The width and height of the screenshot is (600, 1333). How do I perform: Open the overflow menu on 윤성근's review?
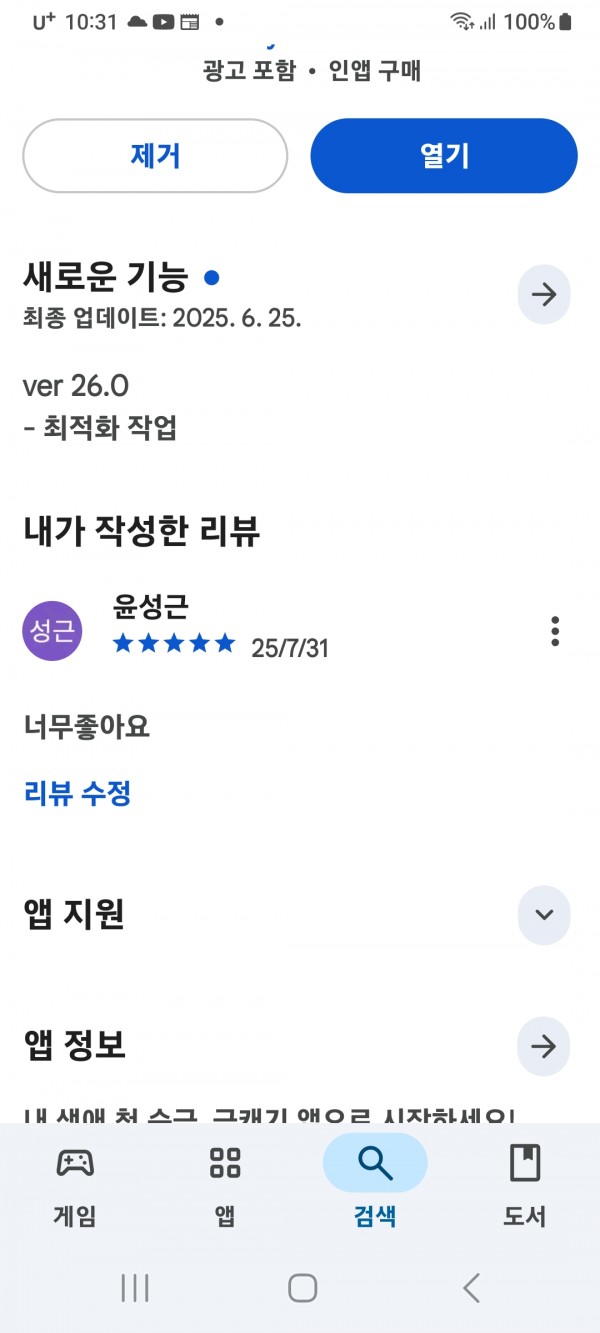555,631
